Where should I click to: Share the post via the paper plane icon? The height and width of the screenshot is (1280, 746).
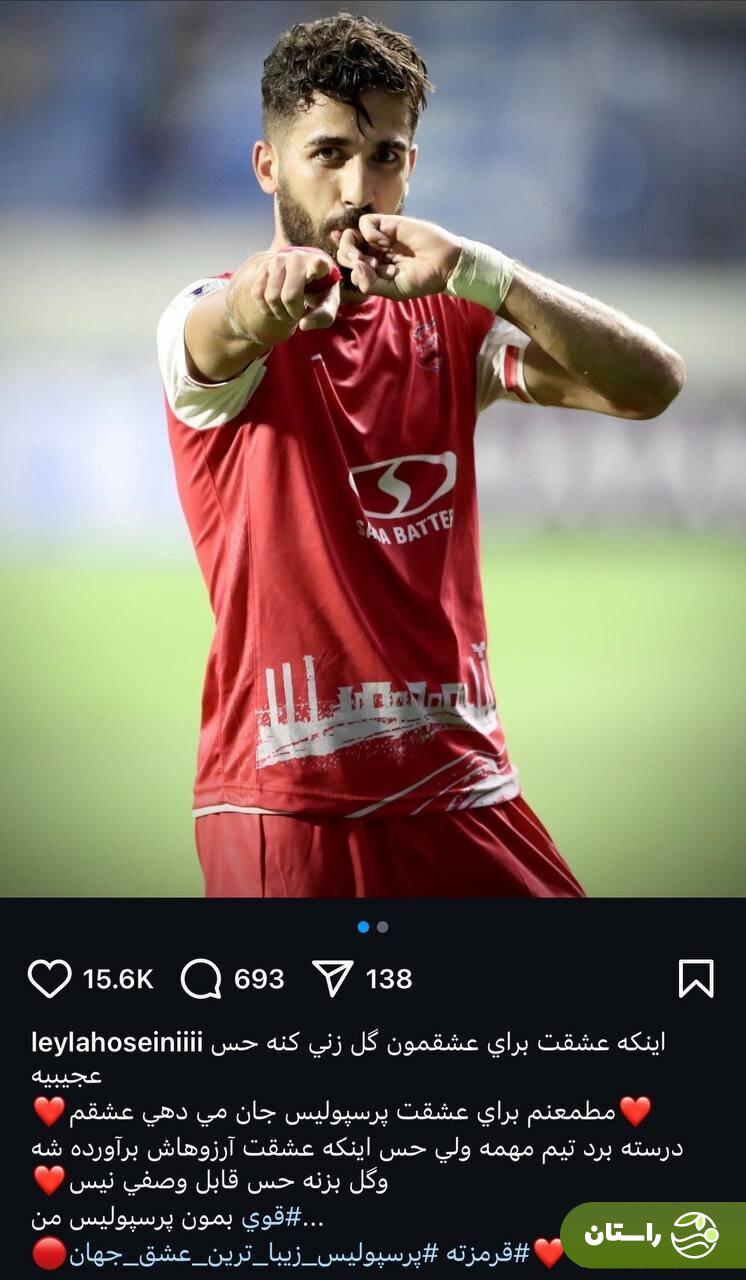point(333,978)
